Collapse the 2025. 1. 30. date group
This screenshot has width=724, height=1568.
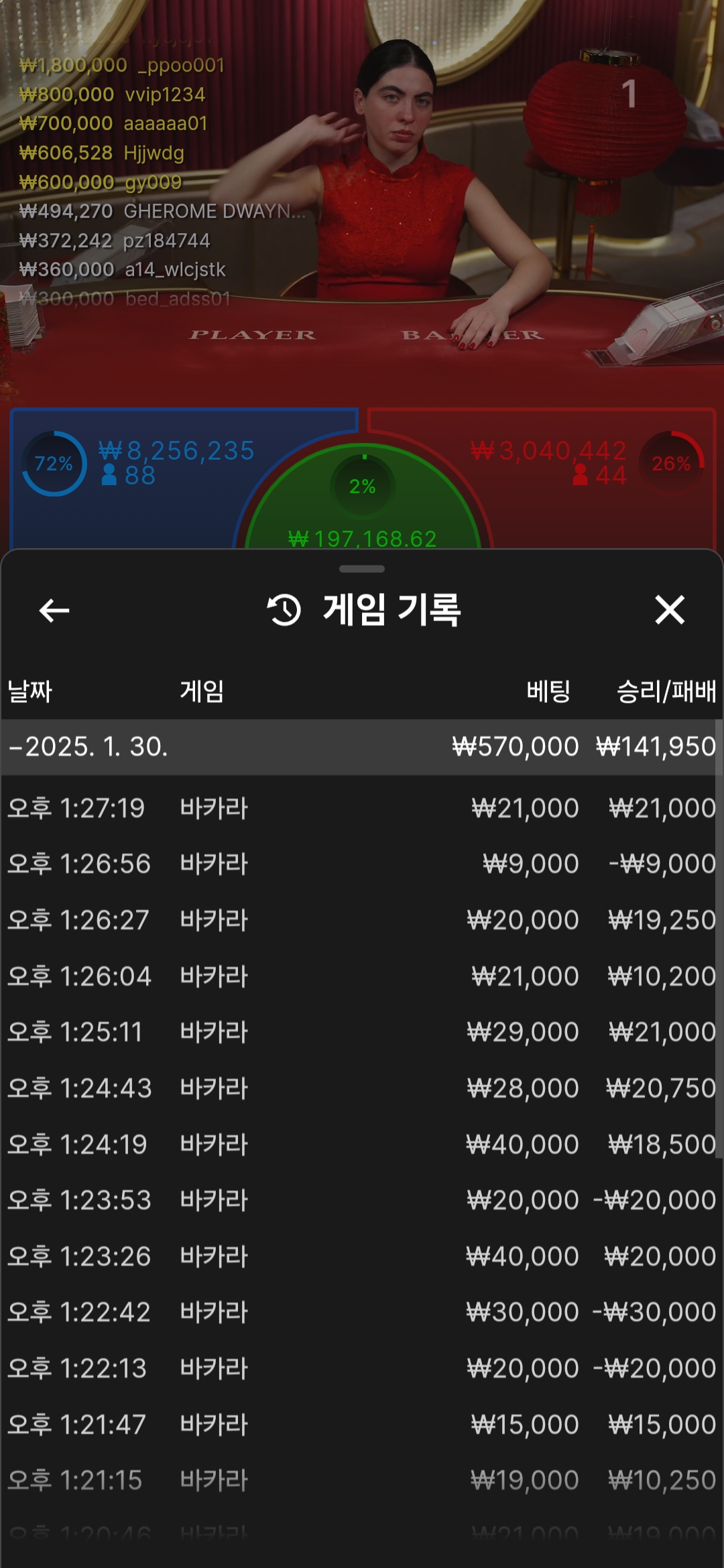362,747
